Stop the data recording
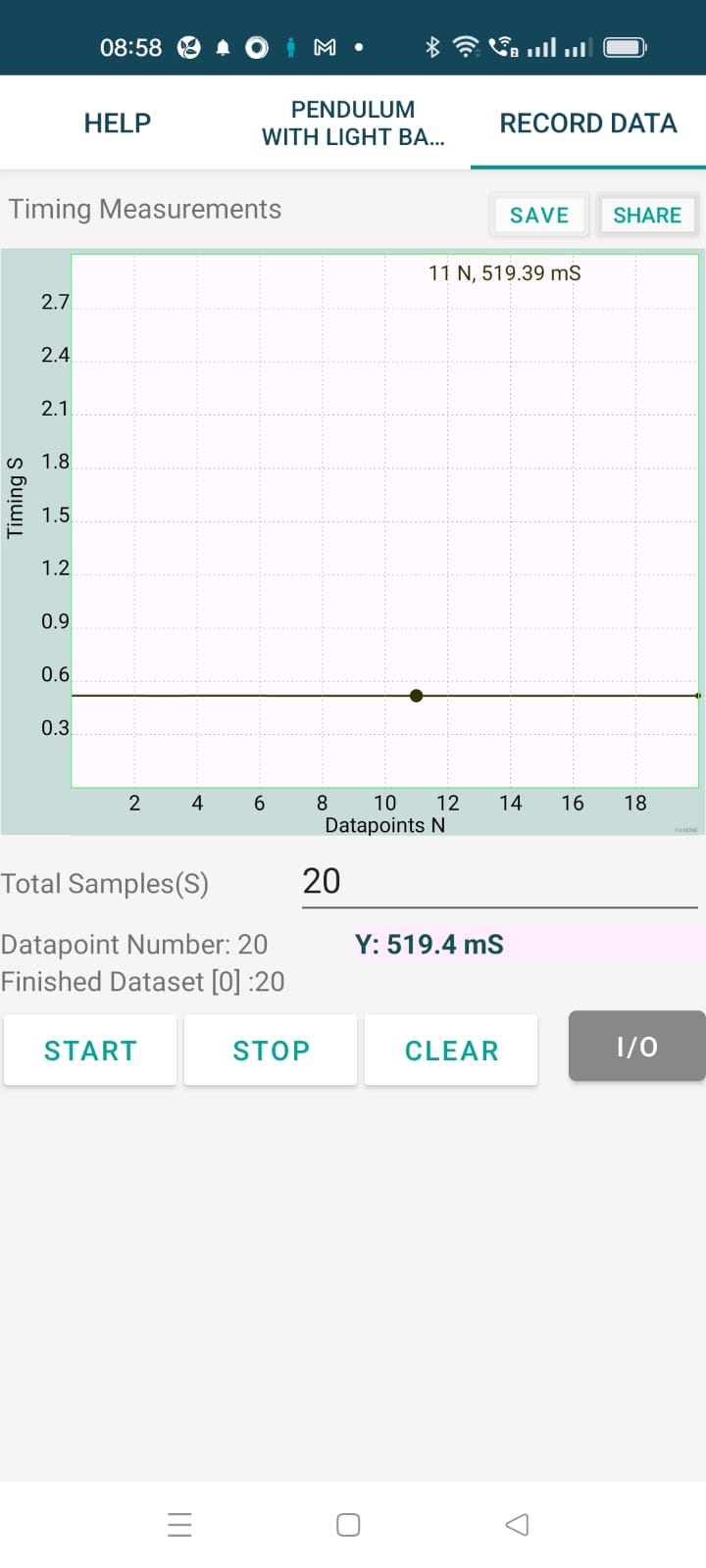The image size is (706, 1568). click(271, 1051)
